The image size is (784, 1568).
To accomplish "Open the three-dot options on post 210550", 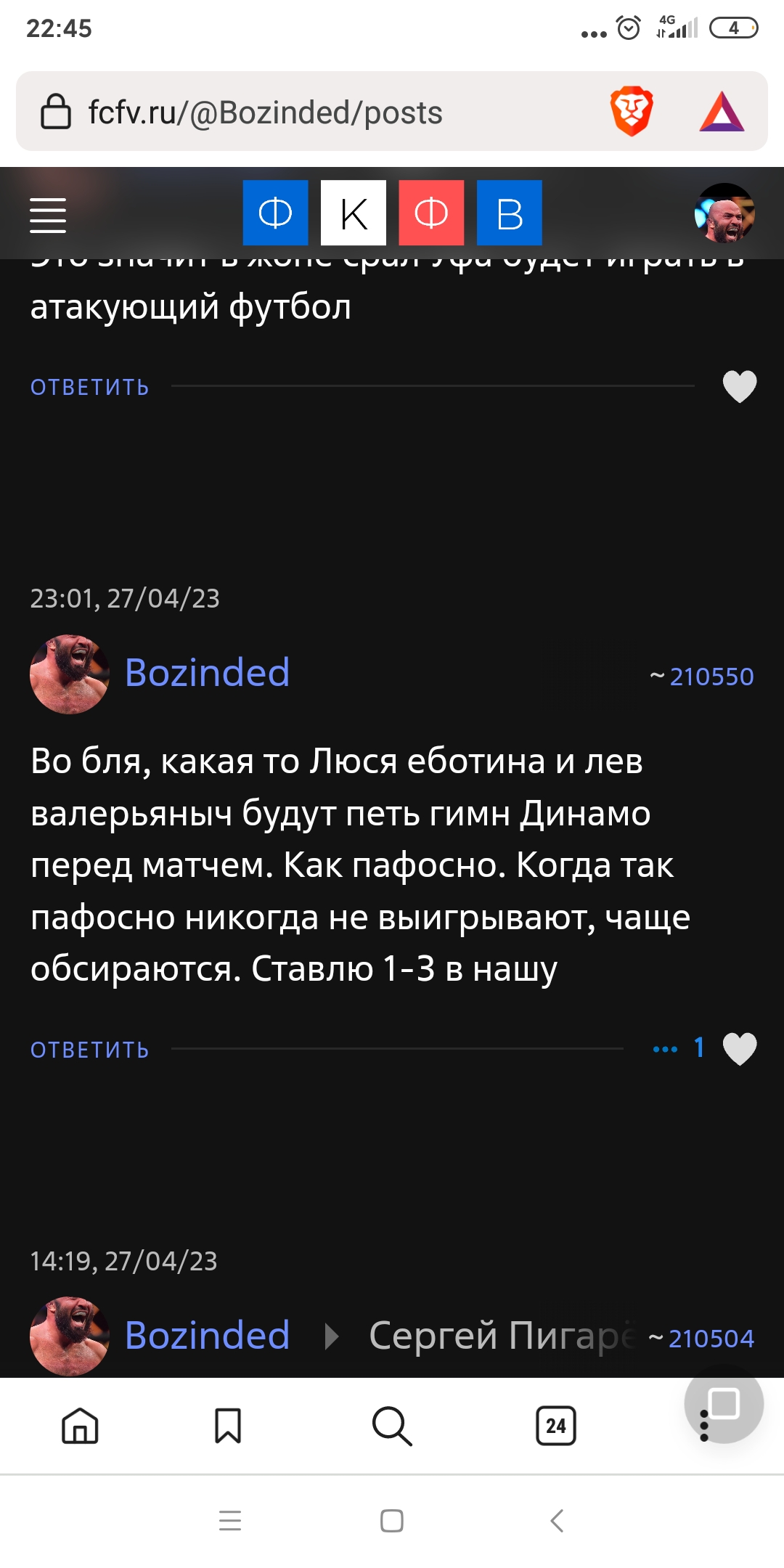I will tap(665, 1049).
